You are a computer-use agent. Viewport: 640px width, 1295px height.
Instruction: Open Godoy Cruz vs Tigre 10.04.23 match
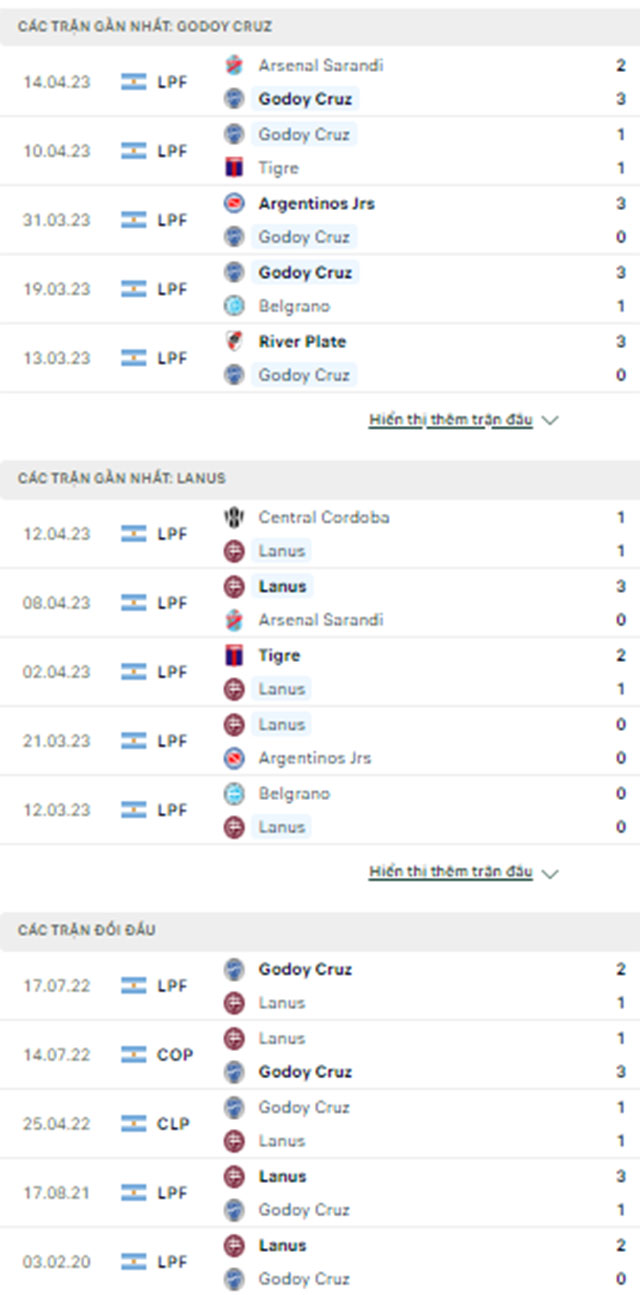click(x=320, y=151)
